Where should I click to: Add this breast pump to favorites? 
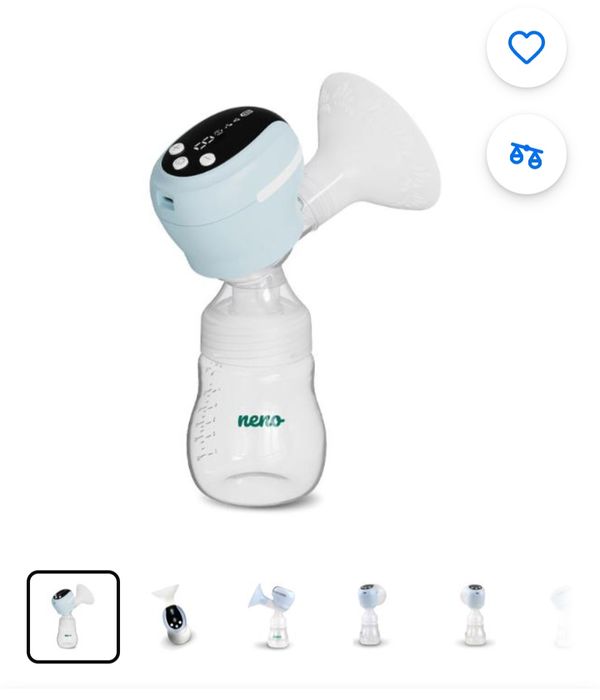(x=526, y=48)
